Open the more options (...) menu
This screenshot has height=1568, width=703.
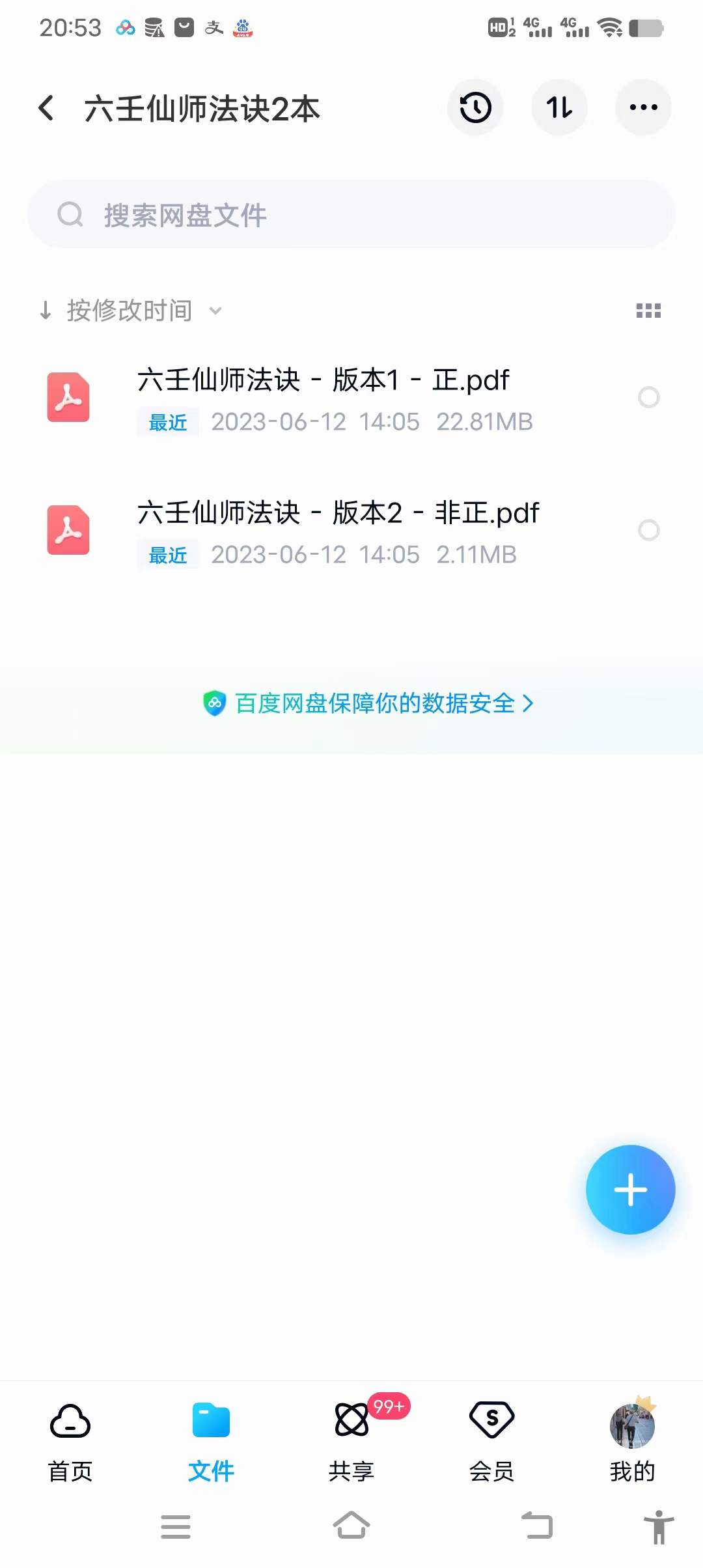point(642,107)
